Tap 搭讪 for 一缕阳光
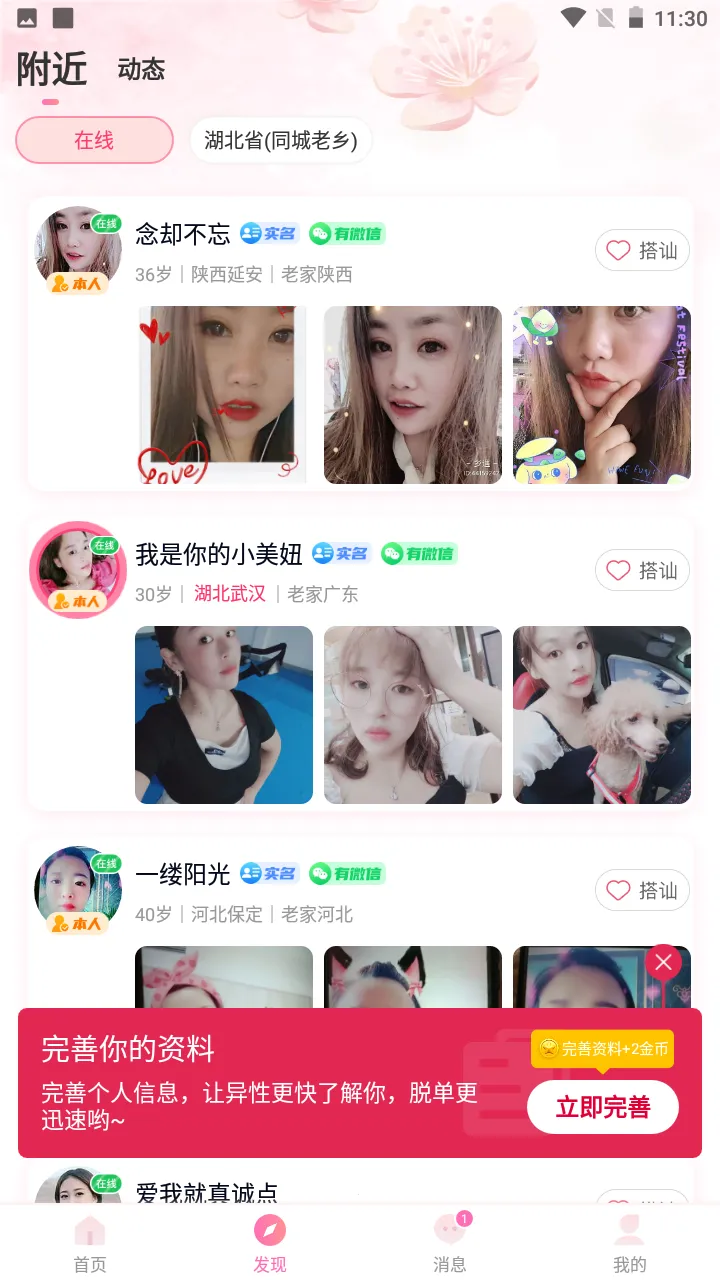Viewport: 720px width, 1280px height. (643, 890)
